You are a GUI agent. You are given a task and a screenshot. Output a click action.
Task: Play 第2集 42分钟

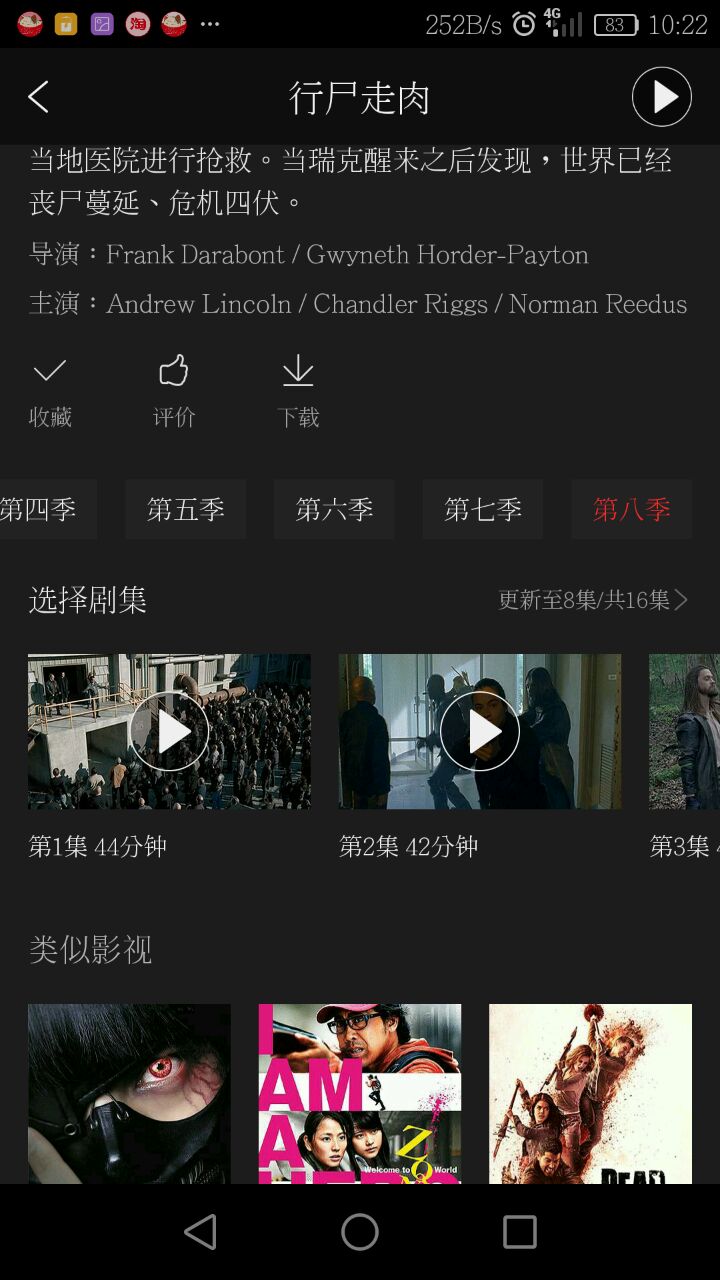coord(480,732)
